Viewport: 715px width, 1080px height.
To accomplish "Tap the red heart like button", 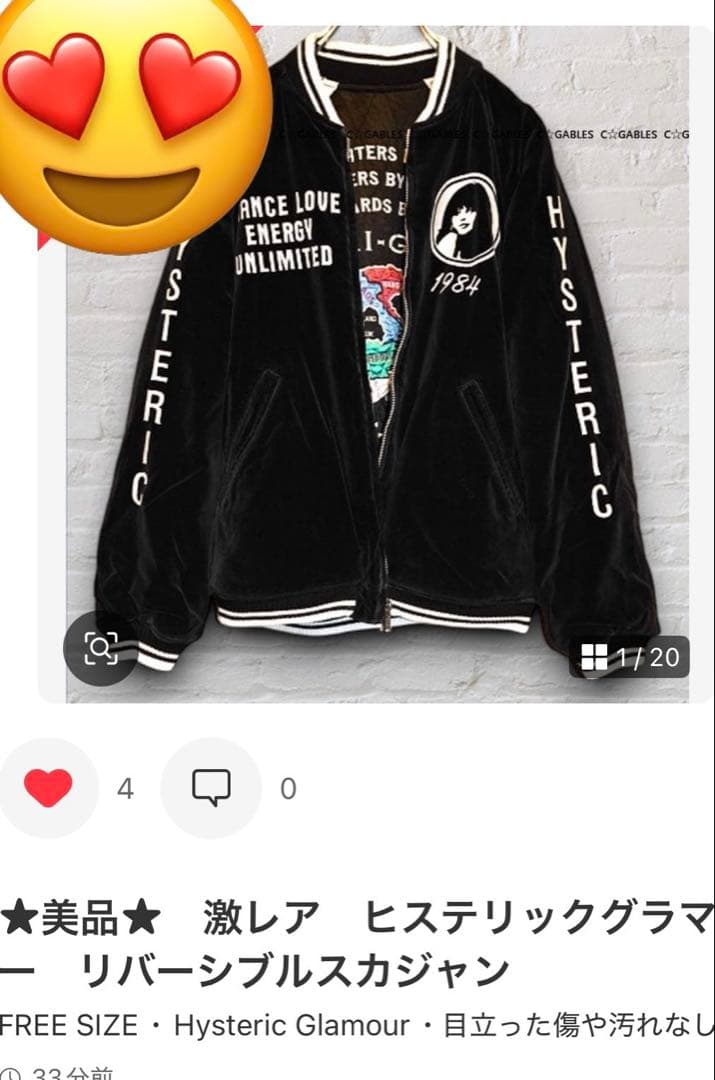I will (x=49, y=788).
